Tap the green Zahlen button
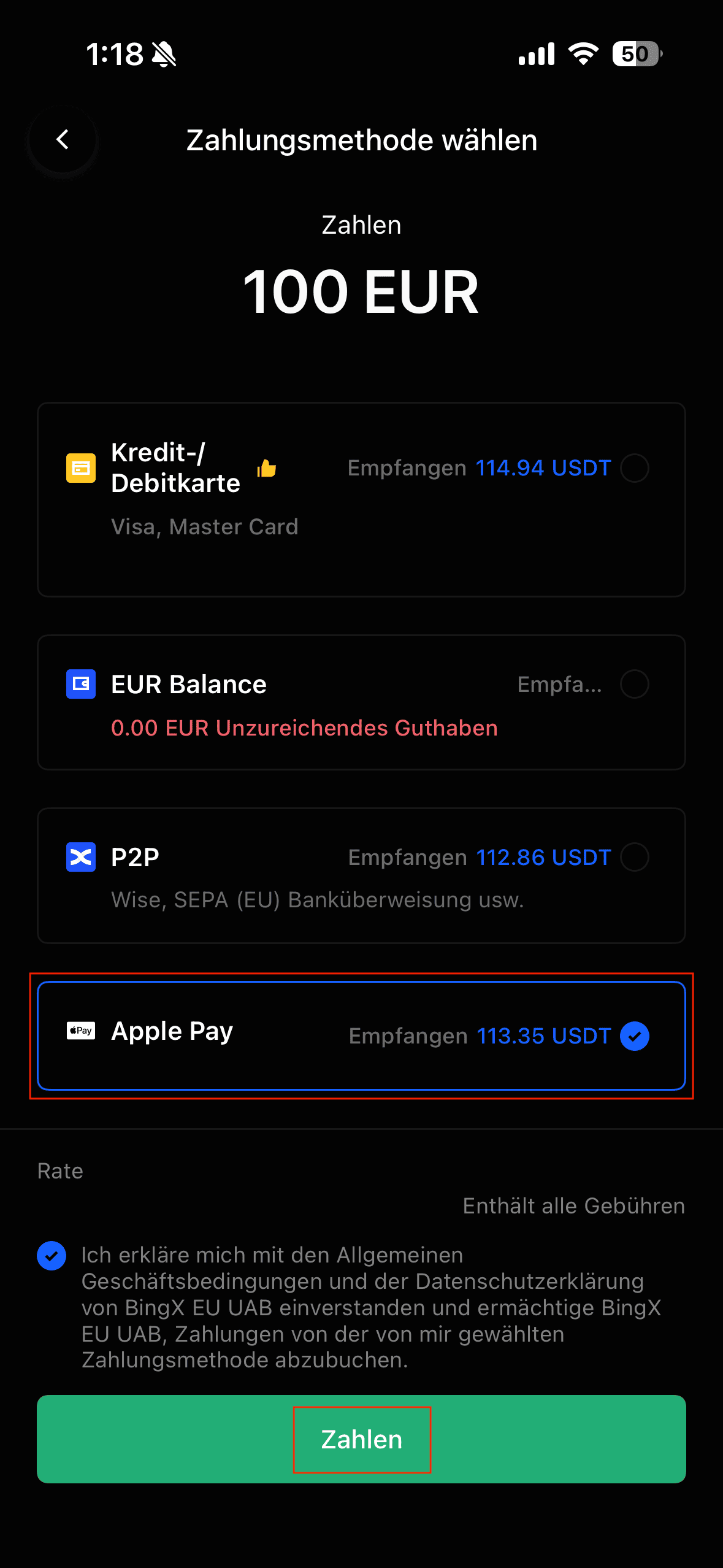The image size is (723, 1568). (x=361, y=1439)
